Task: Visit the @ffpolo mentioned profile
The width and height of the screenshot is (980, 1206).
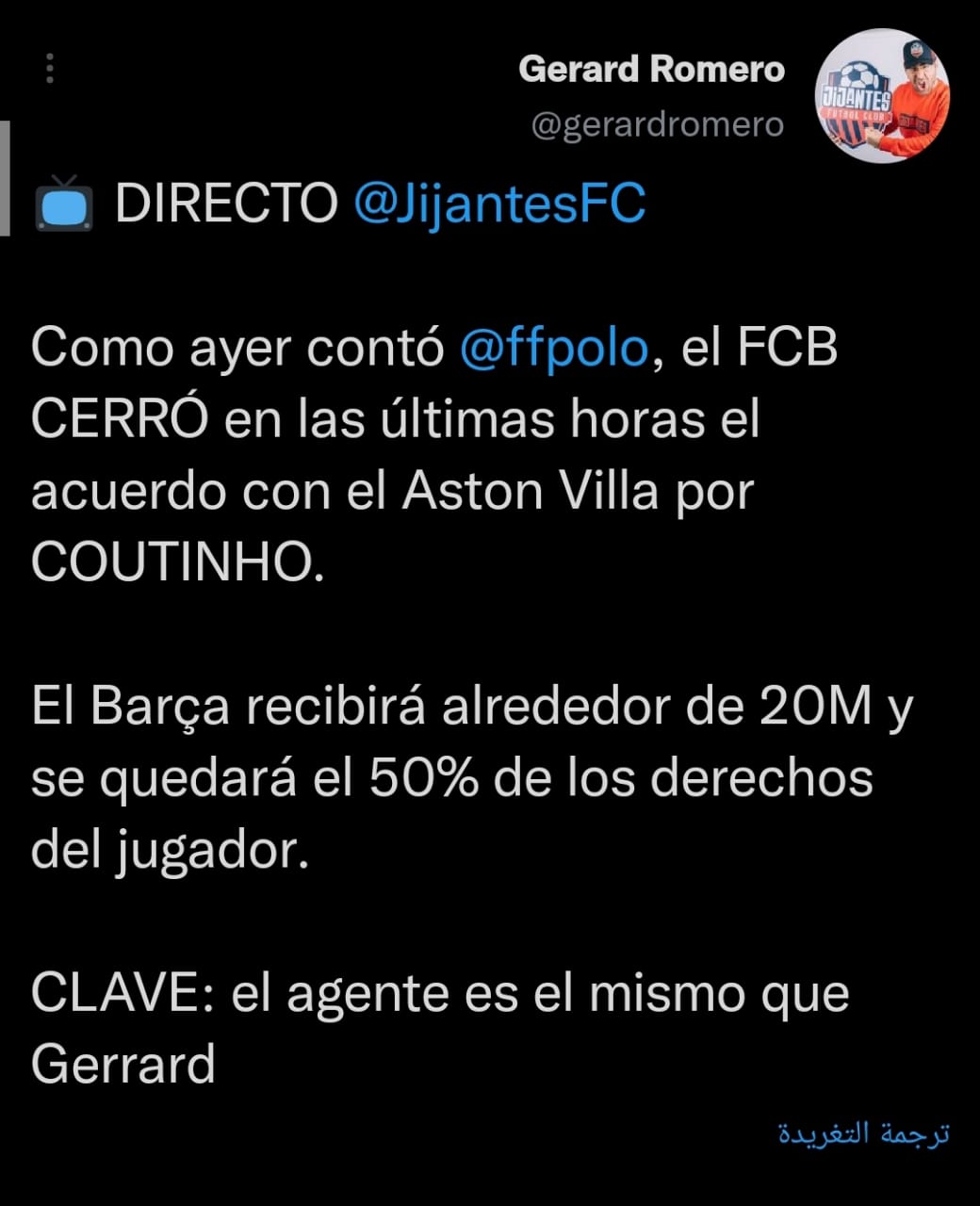Action: [554, 348]
